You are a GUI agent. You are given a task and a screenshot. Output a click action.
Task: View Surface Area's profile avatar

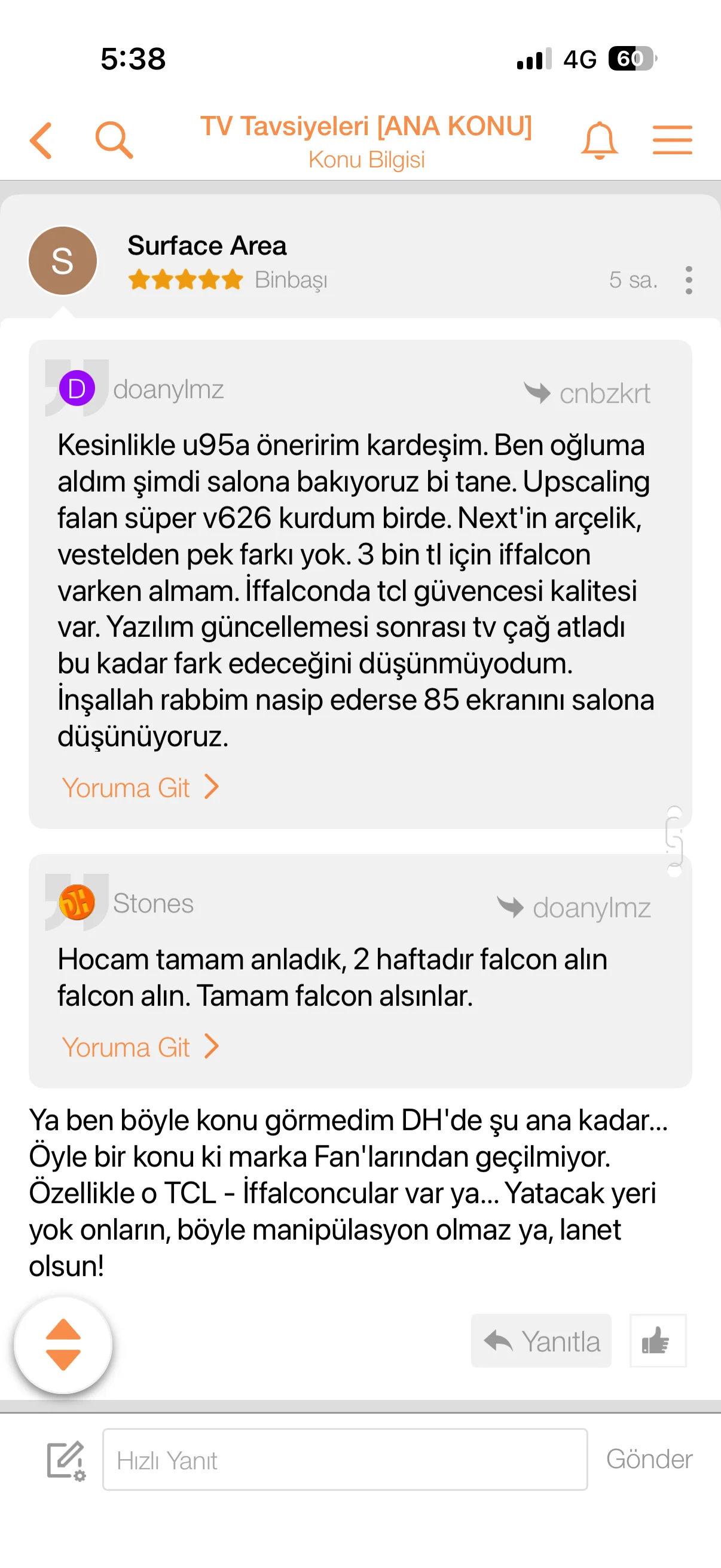[x=63, y=261]
